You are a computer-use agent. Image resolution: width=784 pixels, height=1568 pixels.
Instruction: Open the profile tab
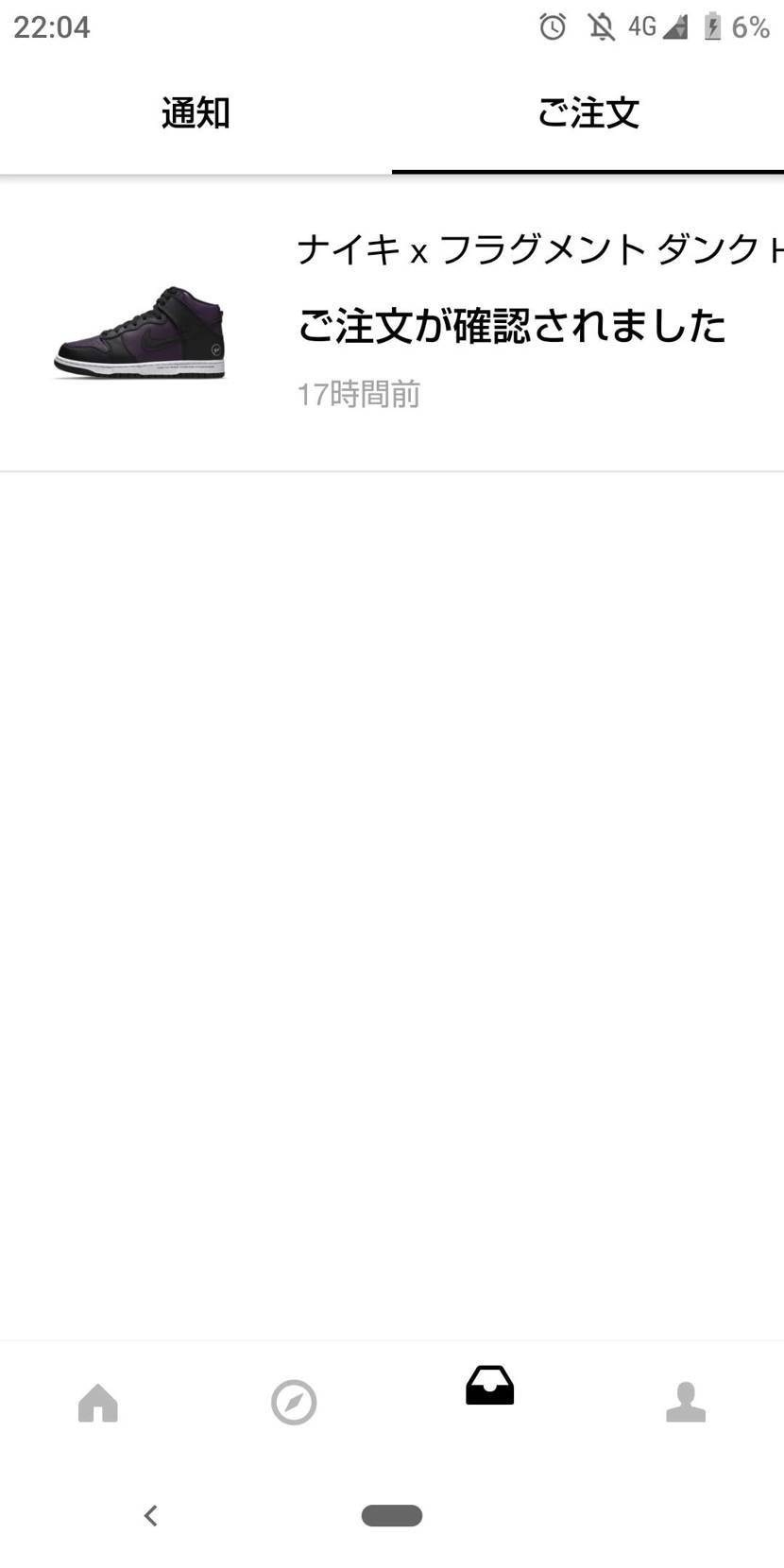coord(686,1403)
